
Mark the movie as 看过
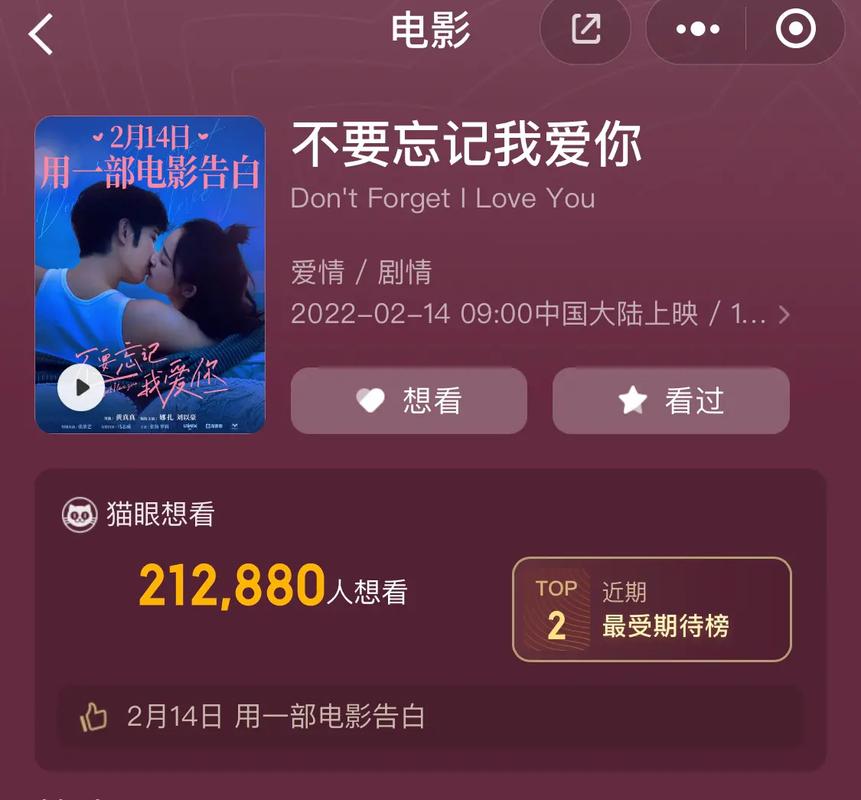671,401
